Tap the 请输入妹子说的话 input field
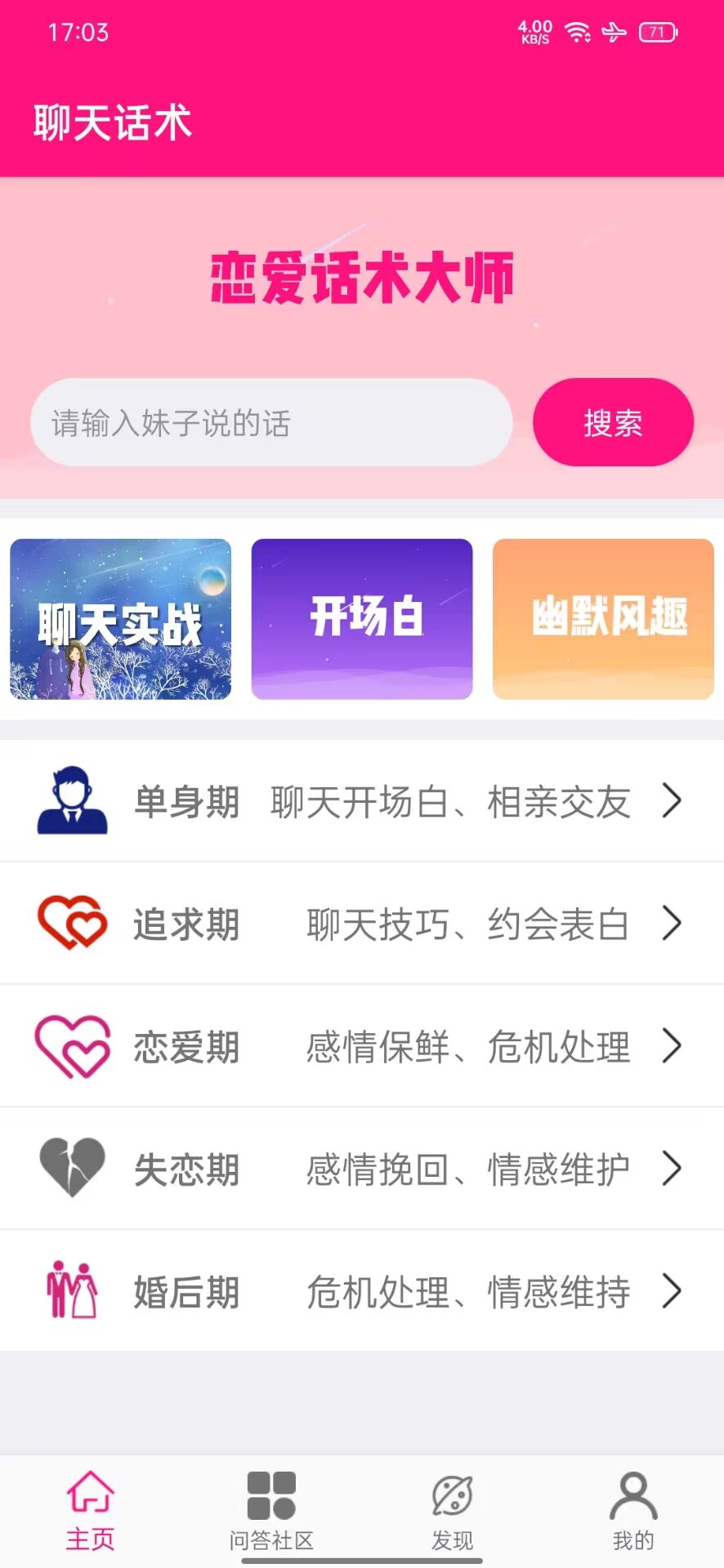The height and width of the screenshot is (1568, 724). tap(270, 423)
